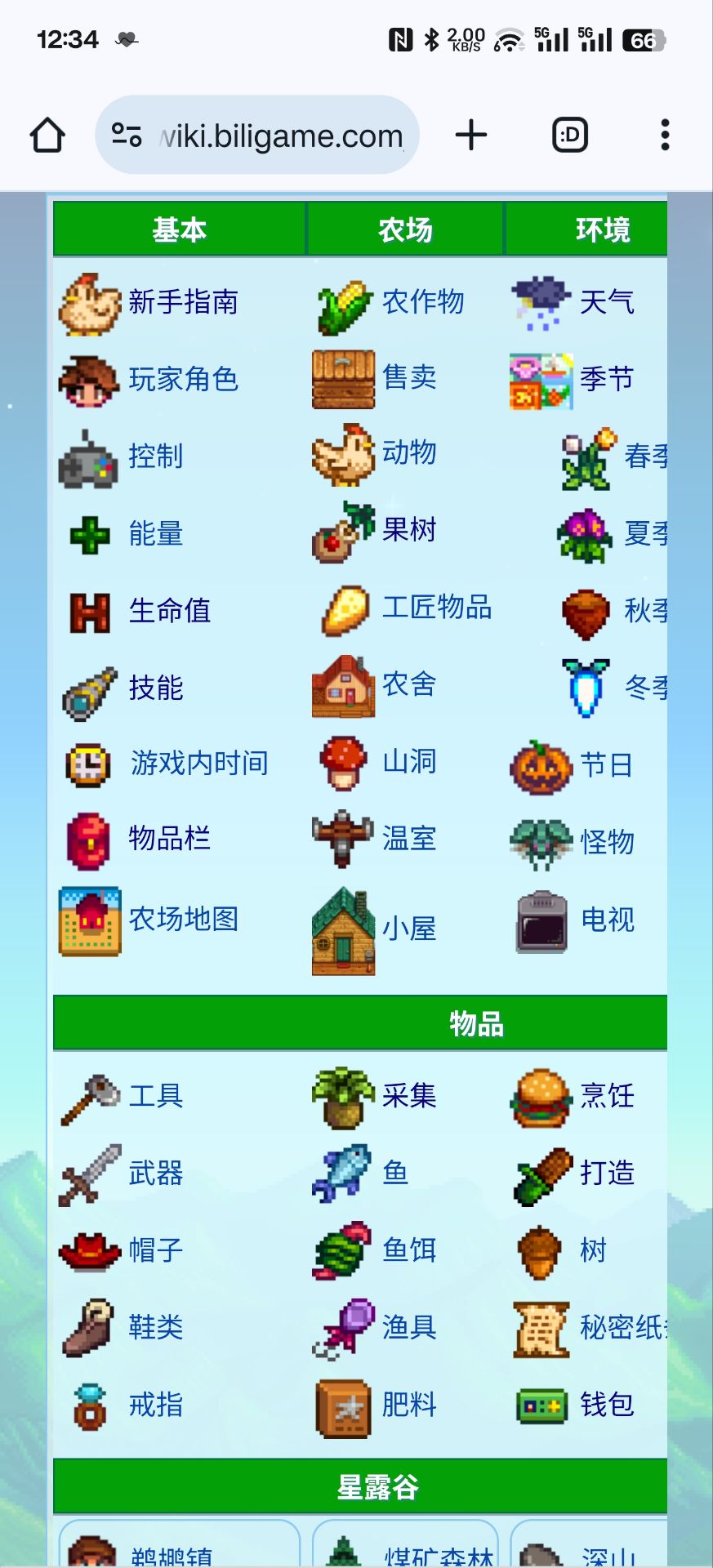Go to the 烹饪 page
Image resolution: width=713 pixels, height=1568 pixels.
coord(607,1096)
